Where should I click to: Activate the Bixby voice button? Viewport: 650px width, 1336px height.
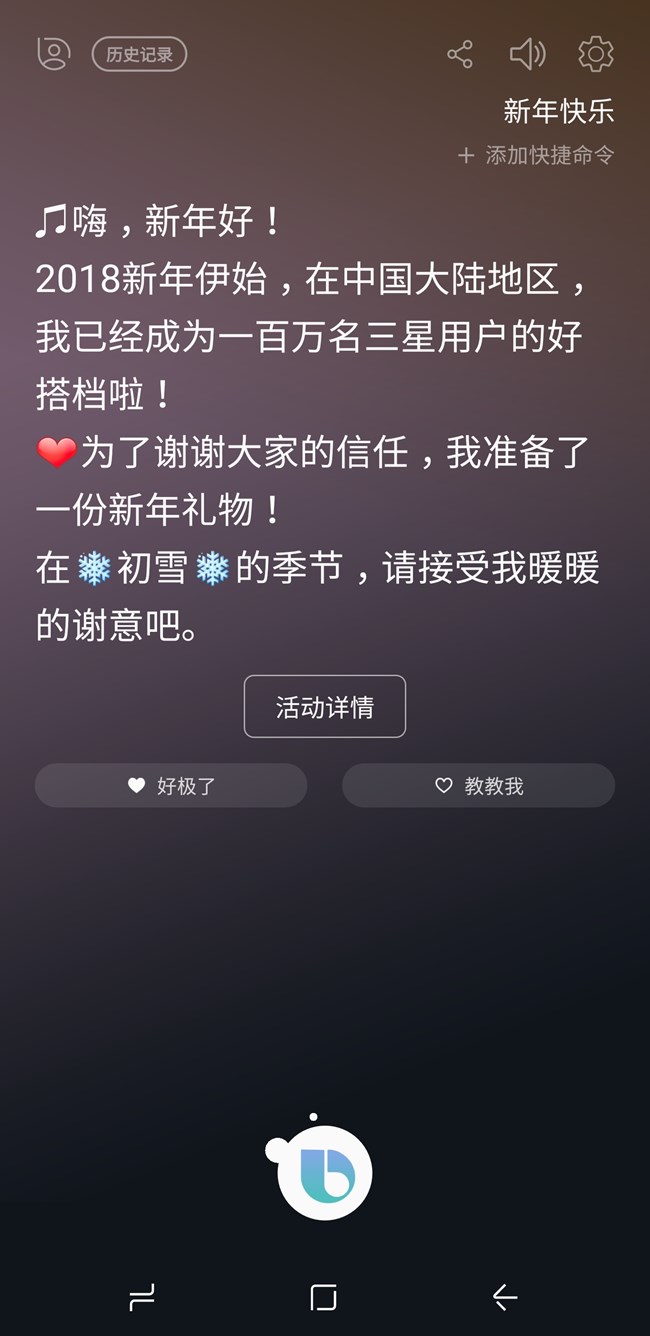(324, 1173)
